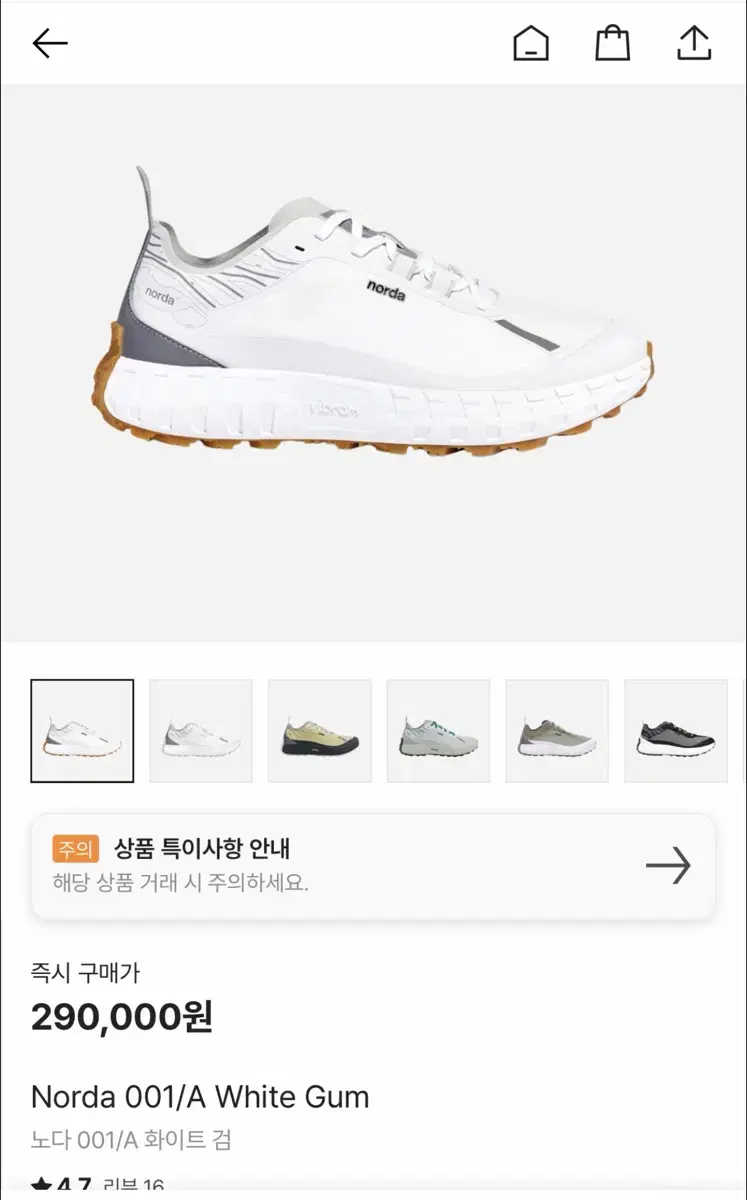Go back using the back arrow

[x=49, y=43]
